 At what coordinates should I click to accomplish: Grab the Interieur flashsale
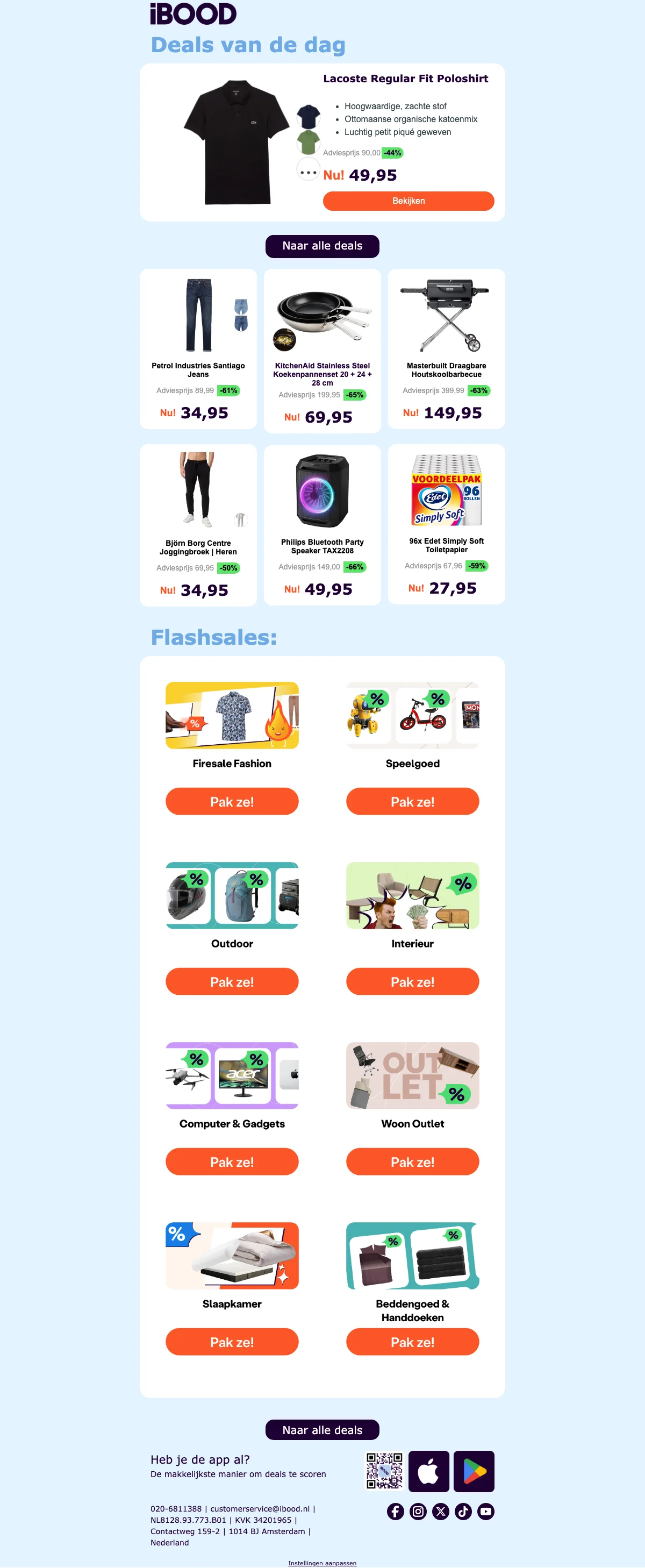click(x=412, y=981)
